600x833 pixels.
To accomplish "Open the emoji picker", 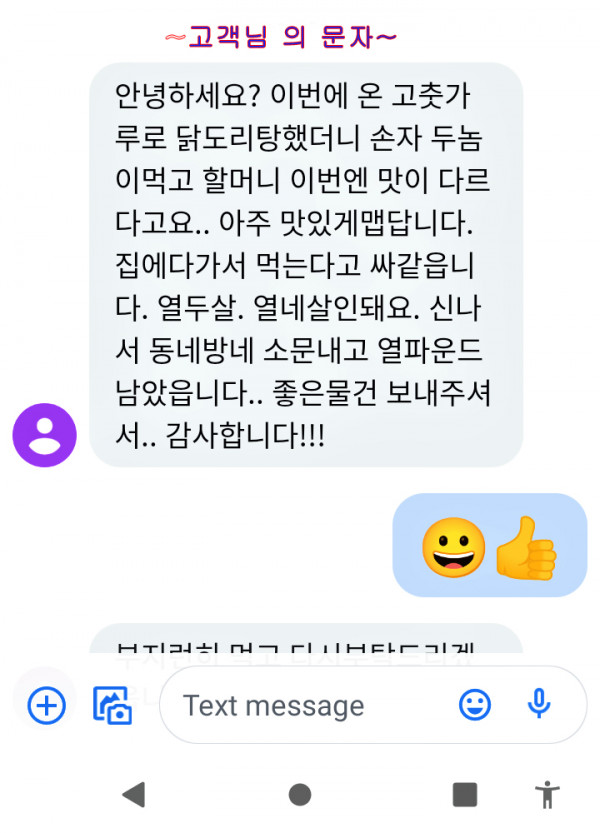I will [x=475, y=706].
